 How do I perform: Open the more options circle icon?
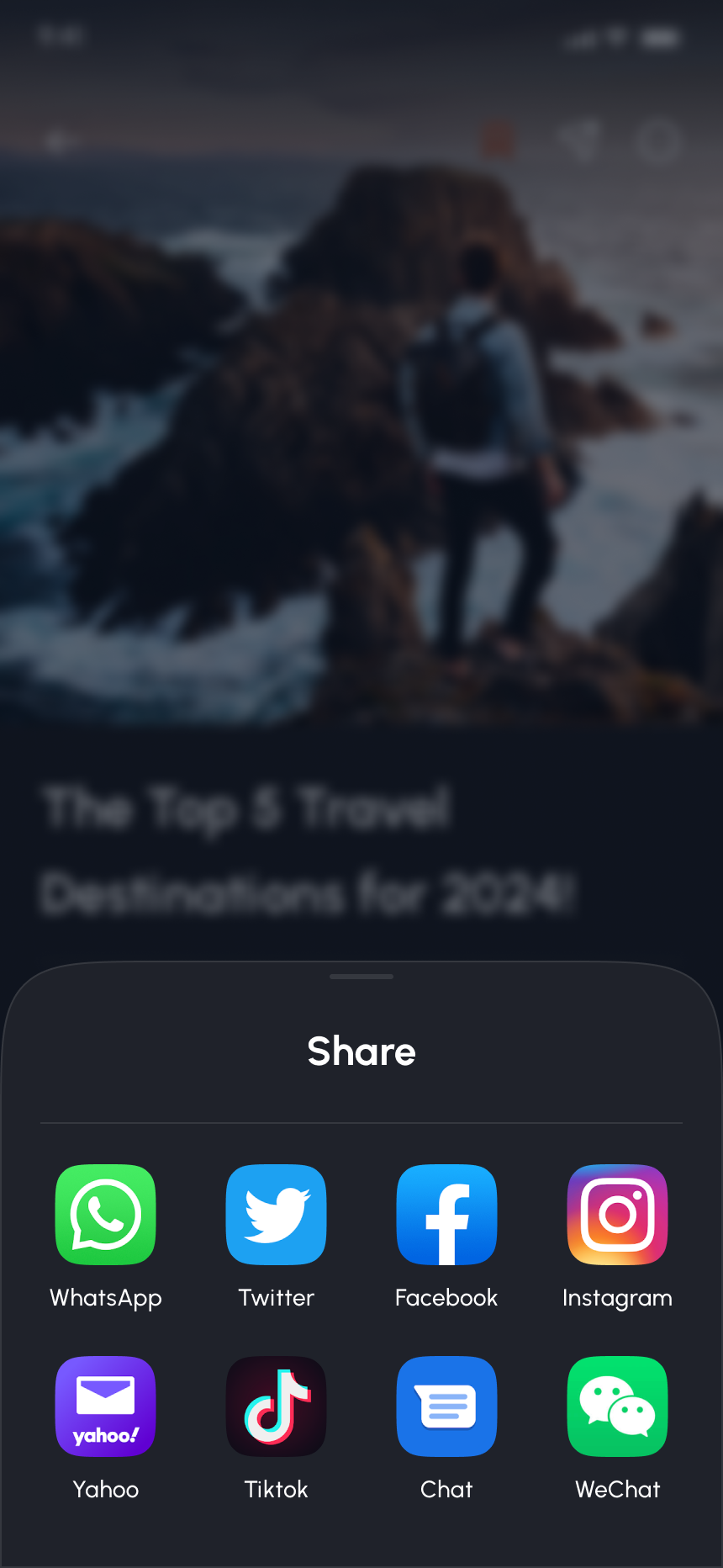click(659, 143)
